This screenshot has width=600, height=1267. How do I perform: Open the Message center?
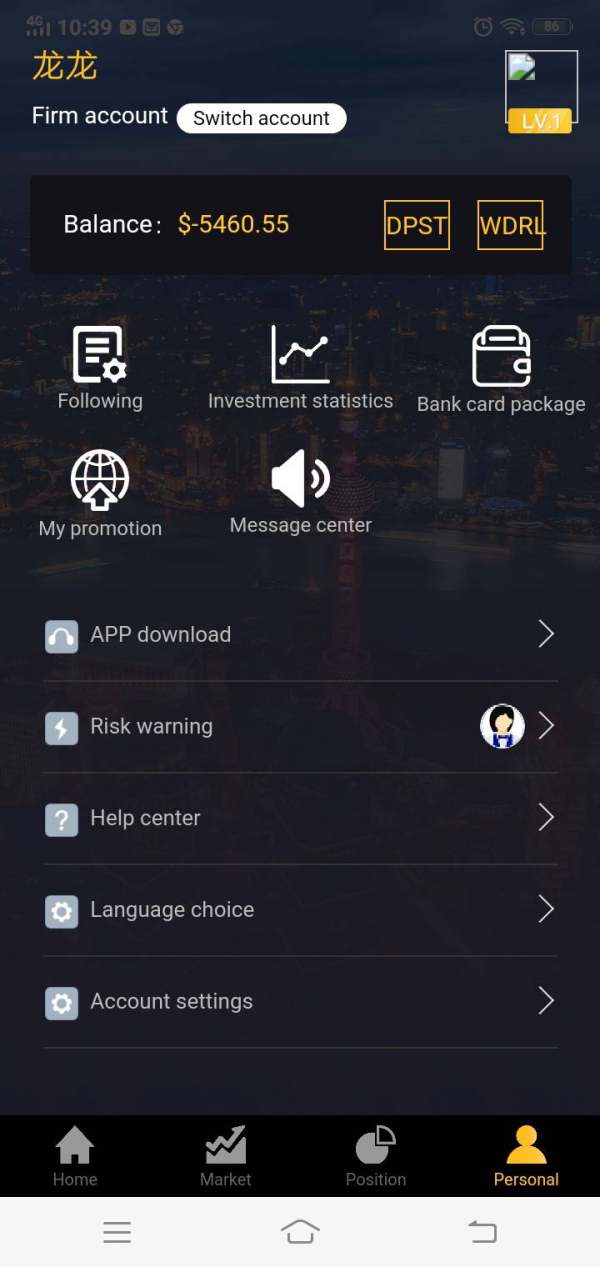pyautogui.click(x=300, y=492)
